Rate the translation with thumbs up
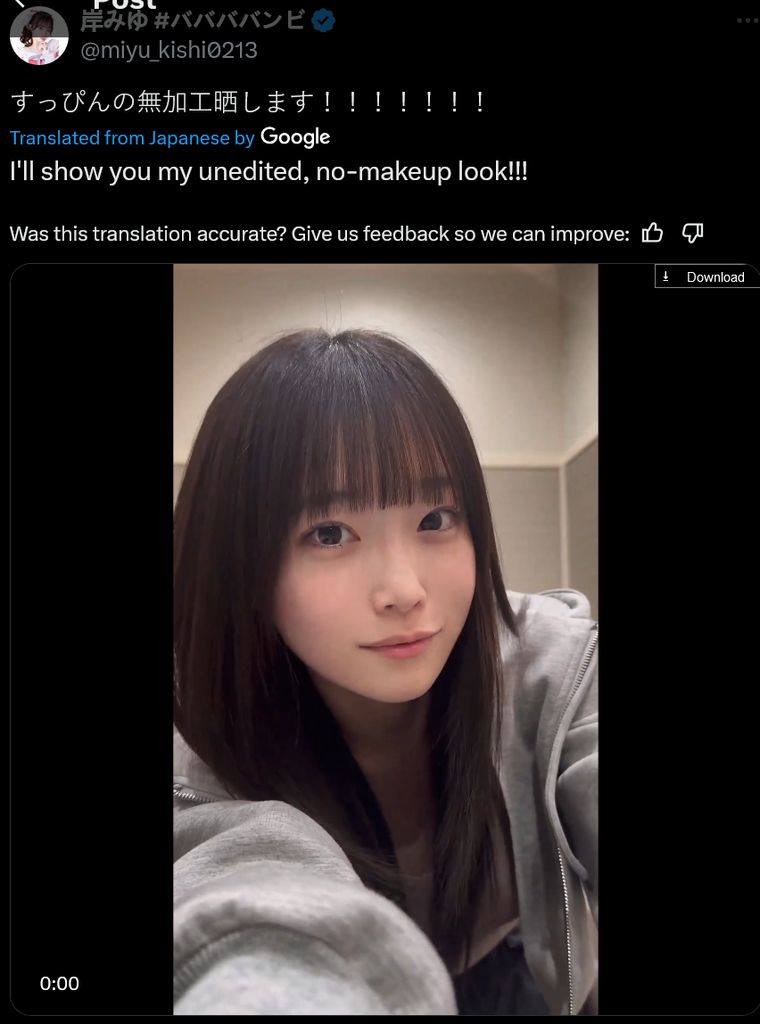The height and width of the screenshot is (1024, 760). 653,233
